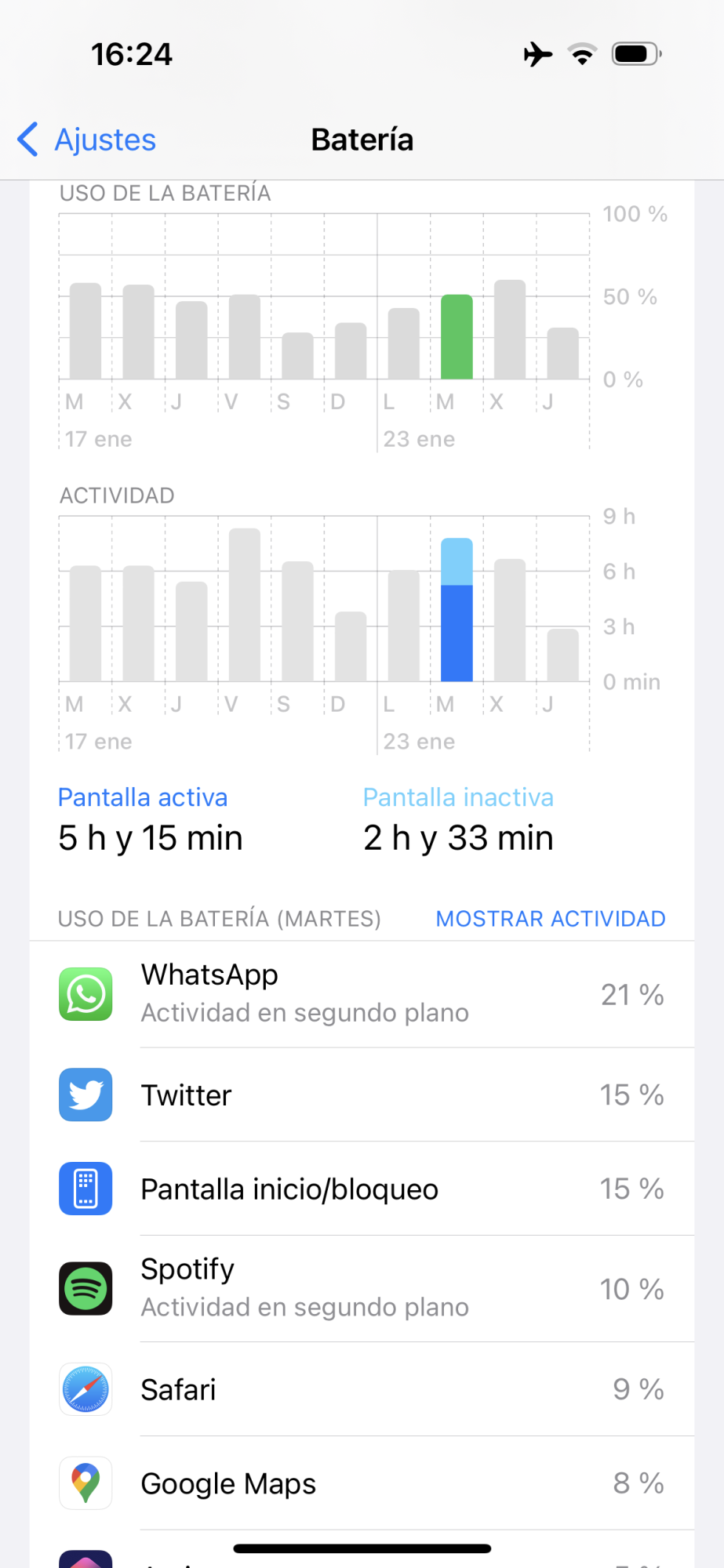Tap the Pantalla inicio/bloqueo row
Screen dimensions: 724x1568
point(362,1189)
